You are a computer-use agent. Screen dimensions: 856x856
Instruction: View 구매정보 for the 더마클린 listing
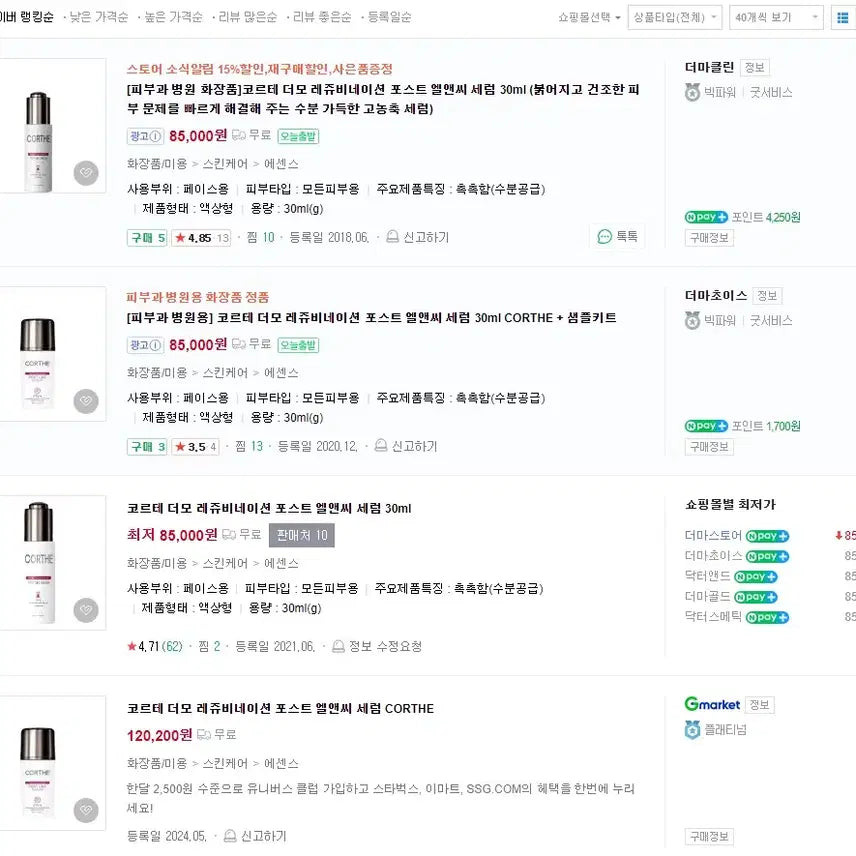pos(709,238)
